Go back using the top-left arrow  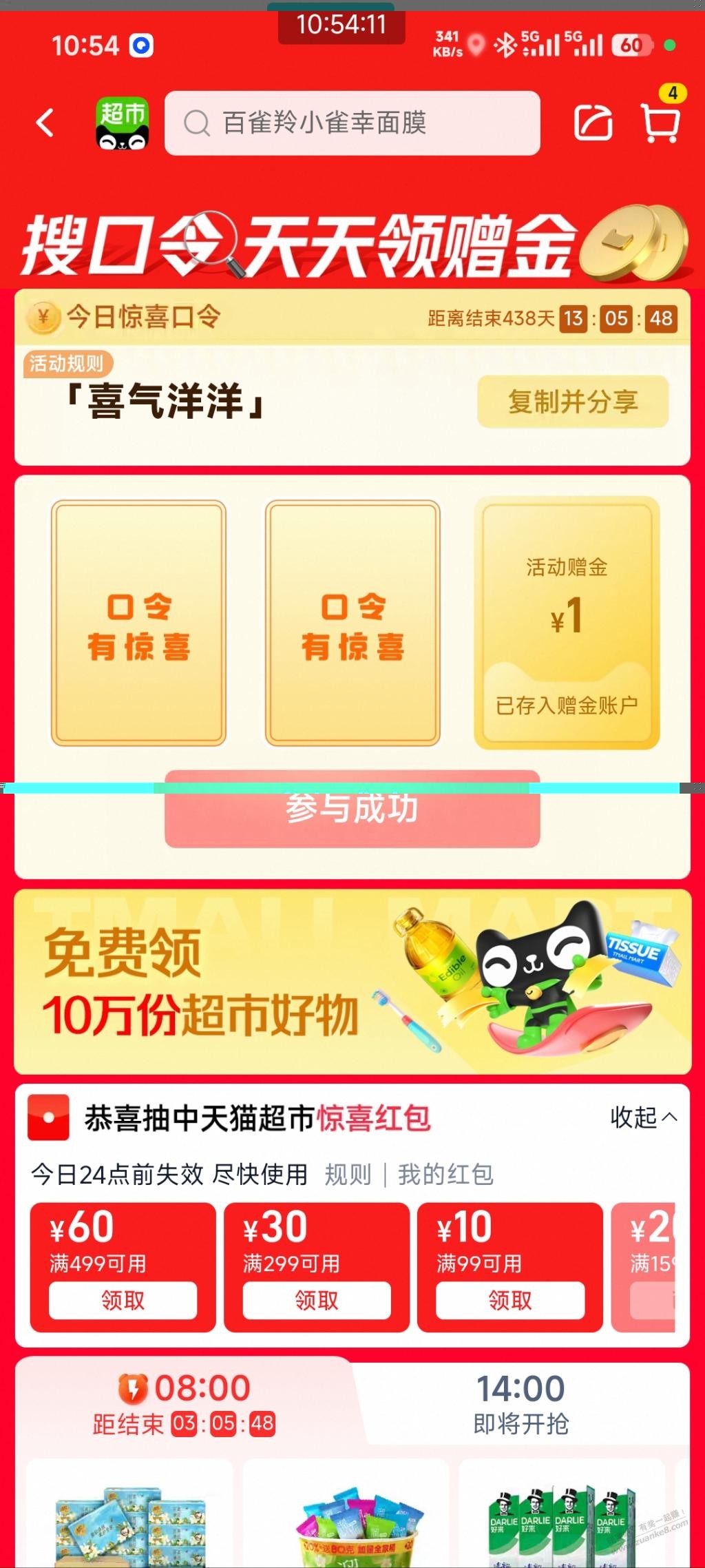[x=45, y=123]
